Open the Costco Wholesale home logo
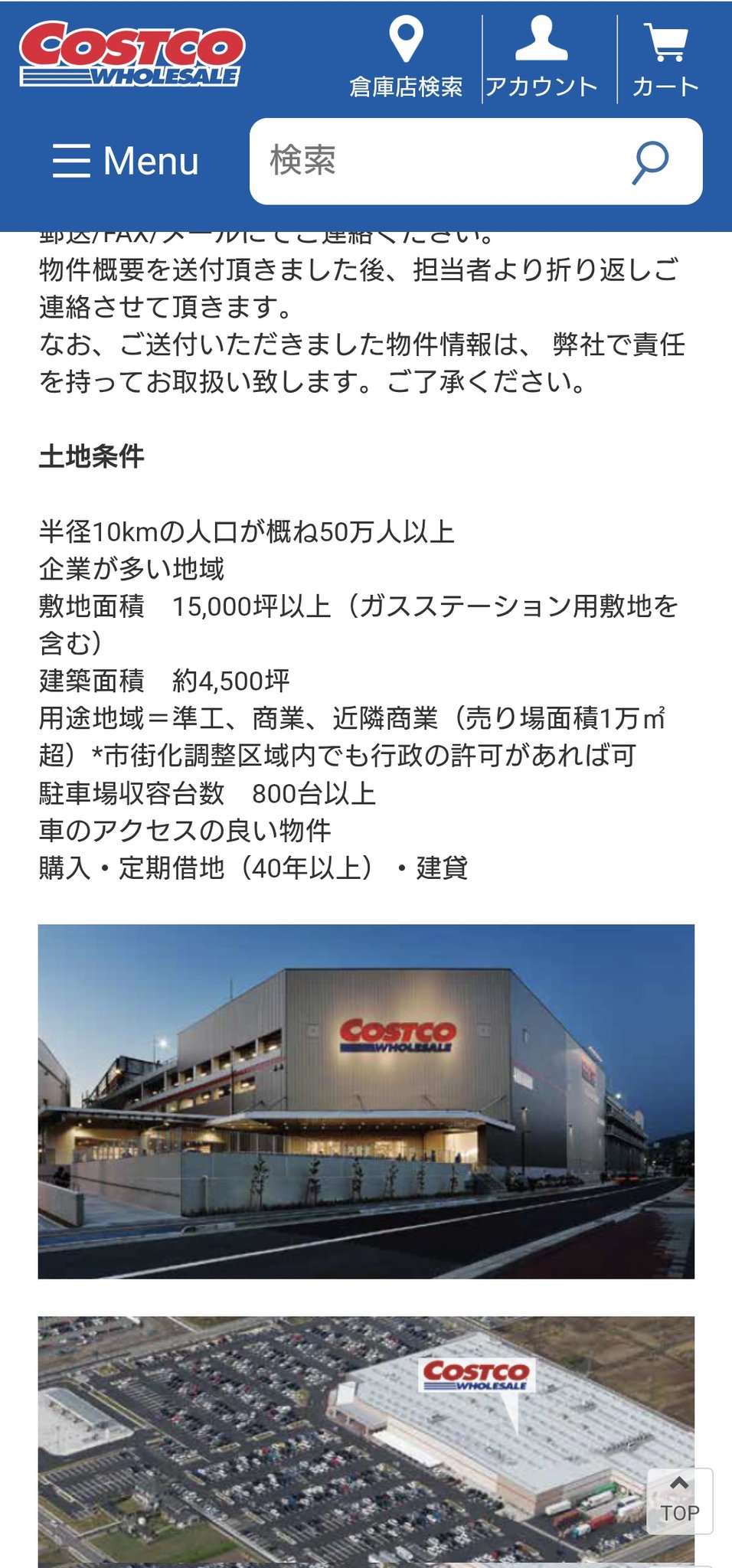Image resolution: width=732 pixels, height=1568 pixels. tap(132, 54)
